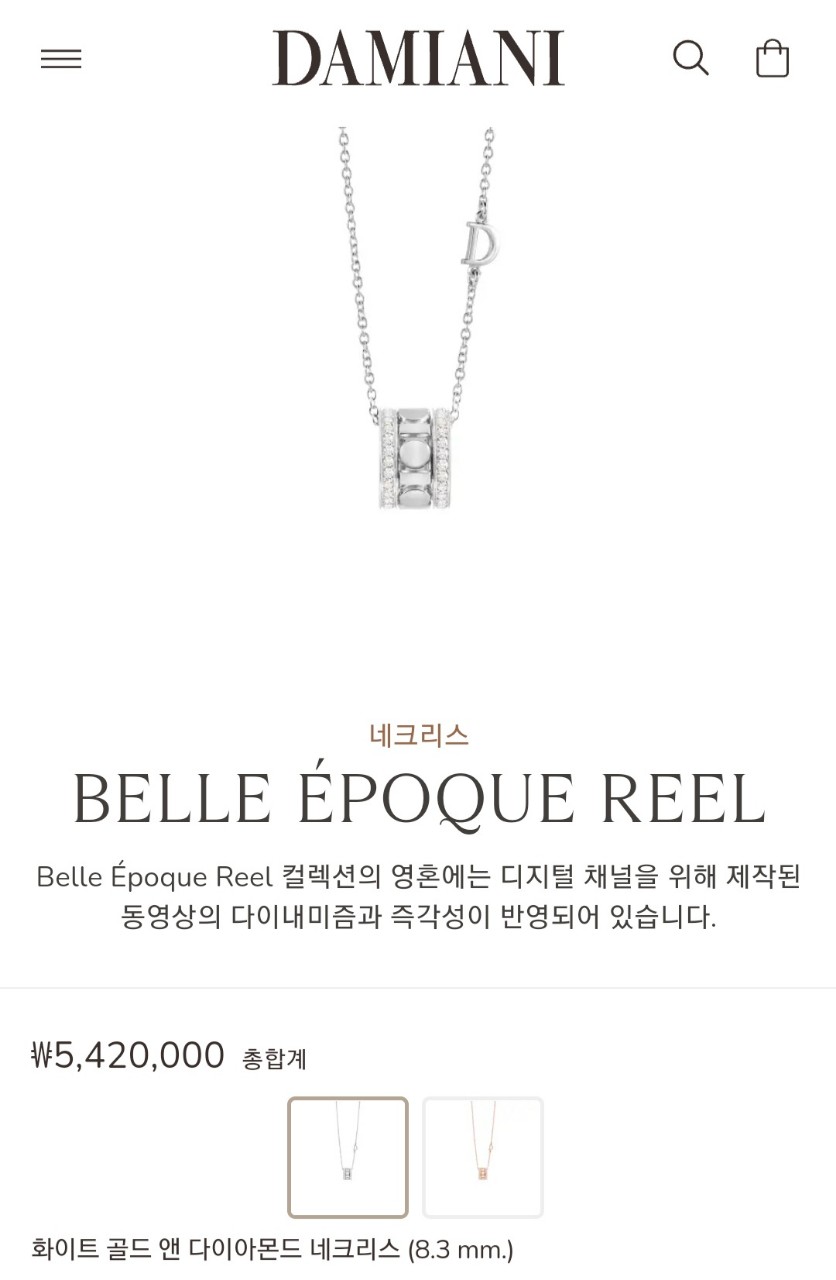
Task: Click the collection description paragraph
Action: click(x=417, y=895)
